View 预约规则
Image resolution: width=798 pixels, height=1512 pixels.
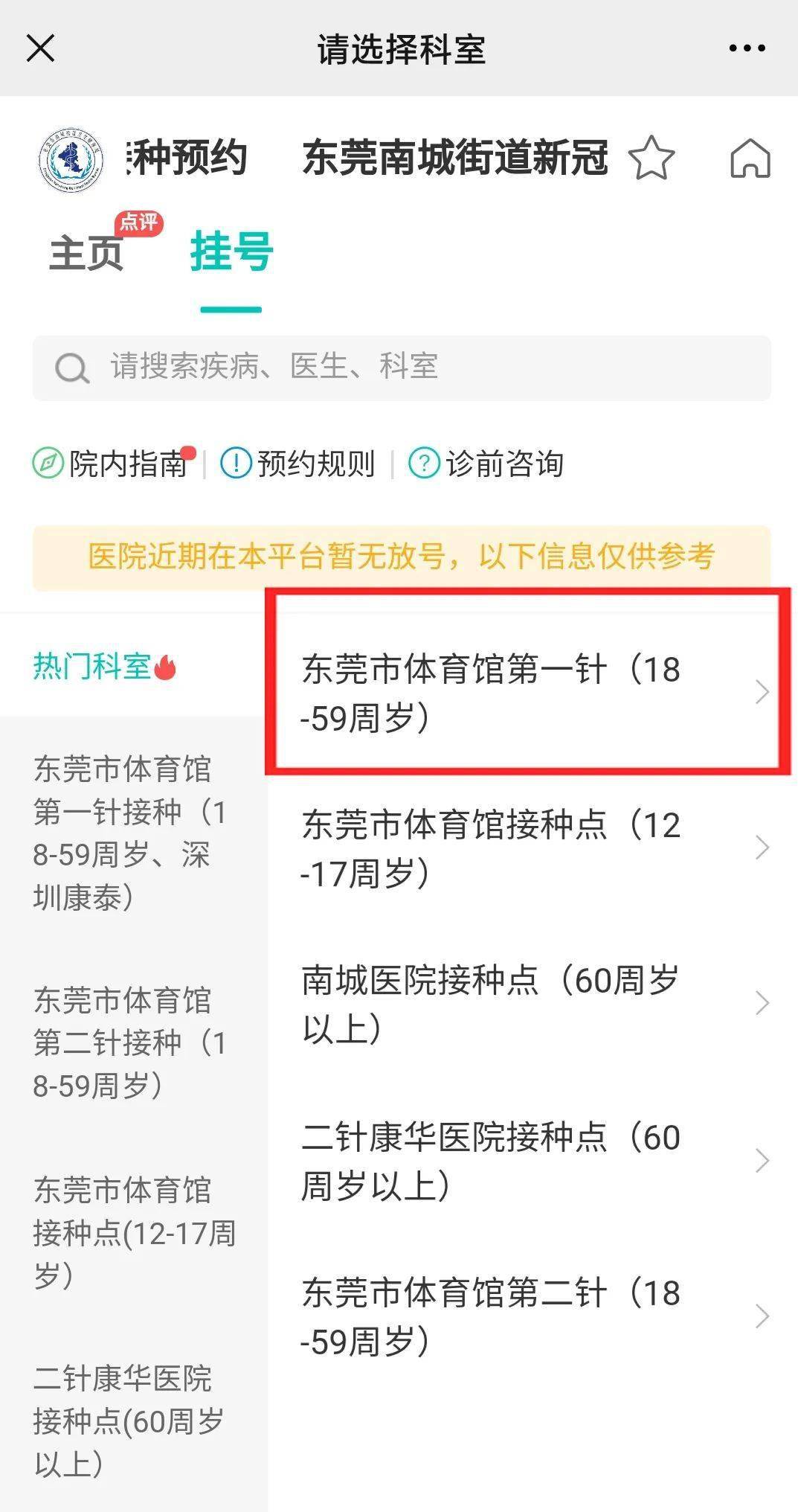click(x=299, y=464)
